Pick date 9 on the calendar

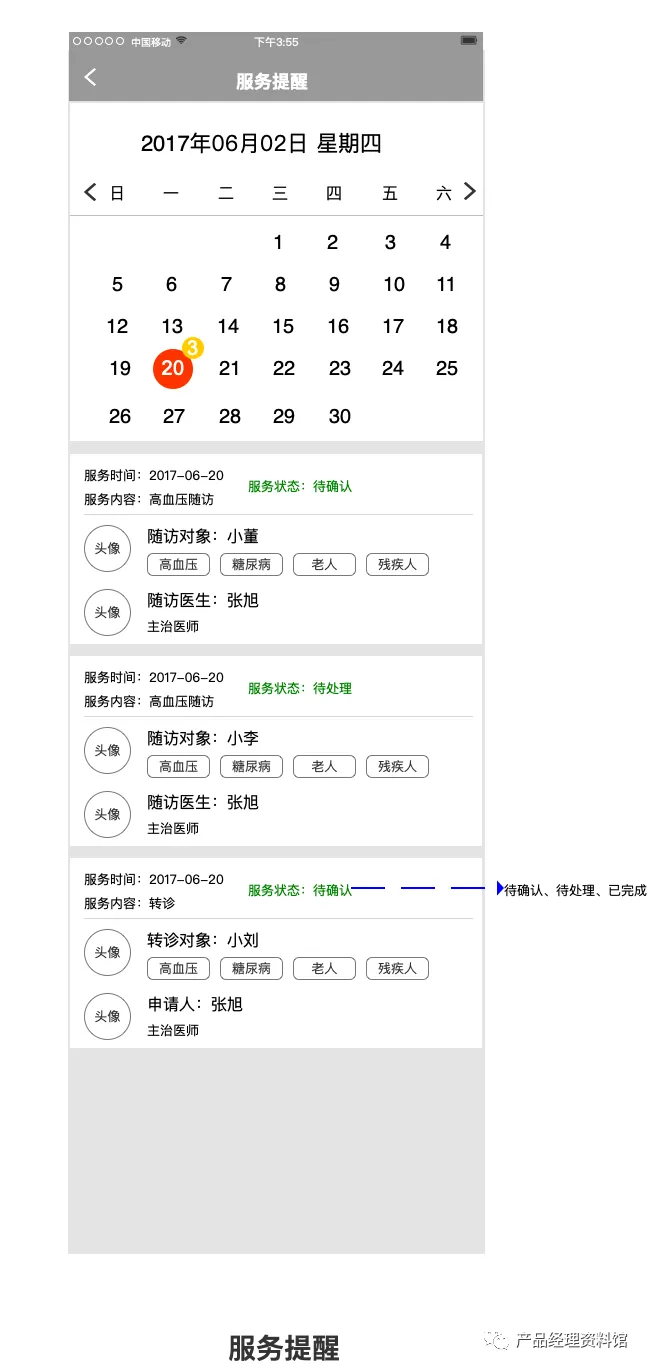pos(334,284)
